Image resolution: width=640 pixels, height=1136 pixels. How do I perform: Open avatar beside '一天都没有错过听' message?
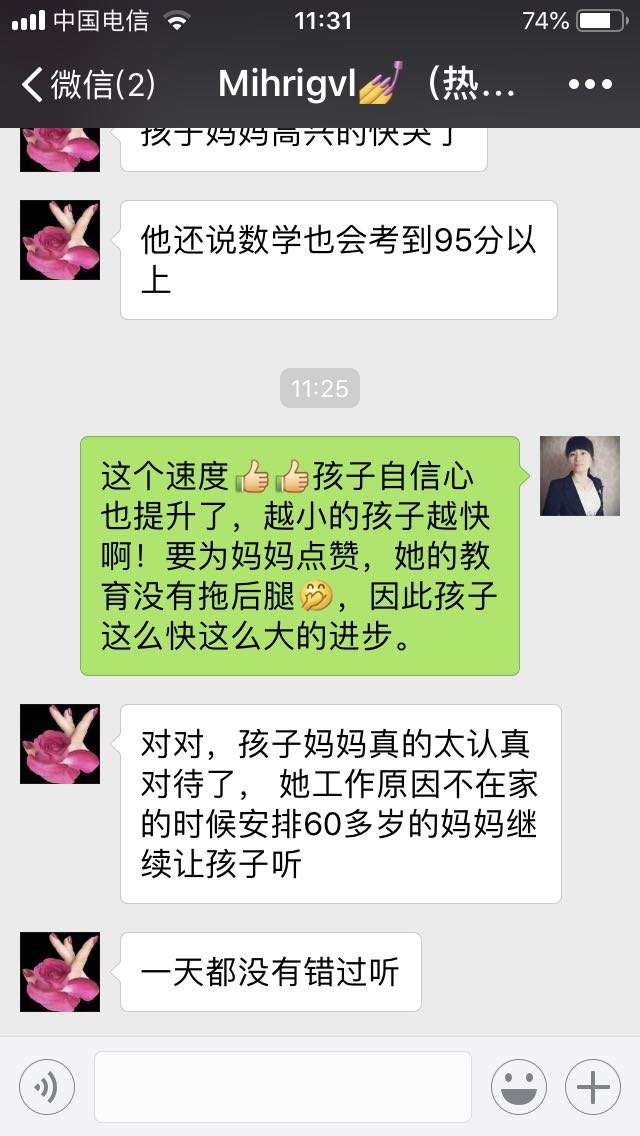60,972
